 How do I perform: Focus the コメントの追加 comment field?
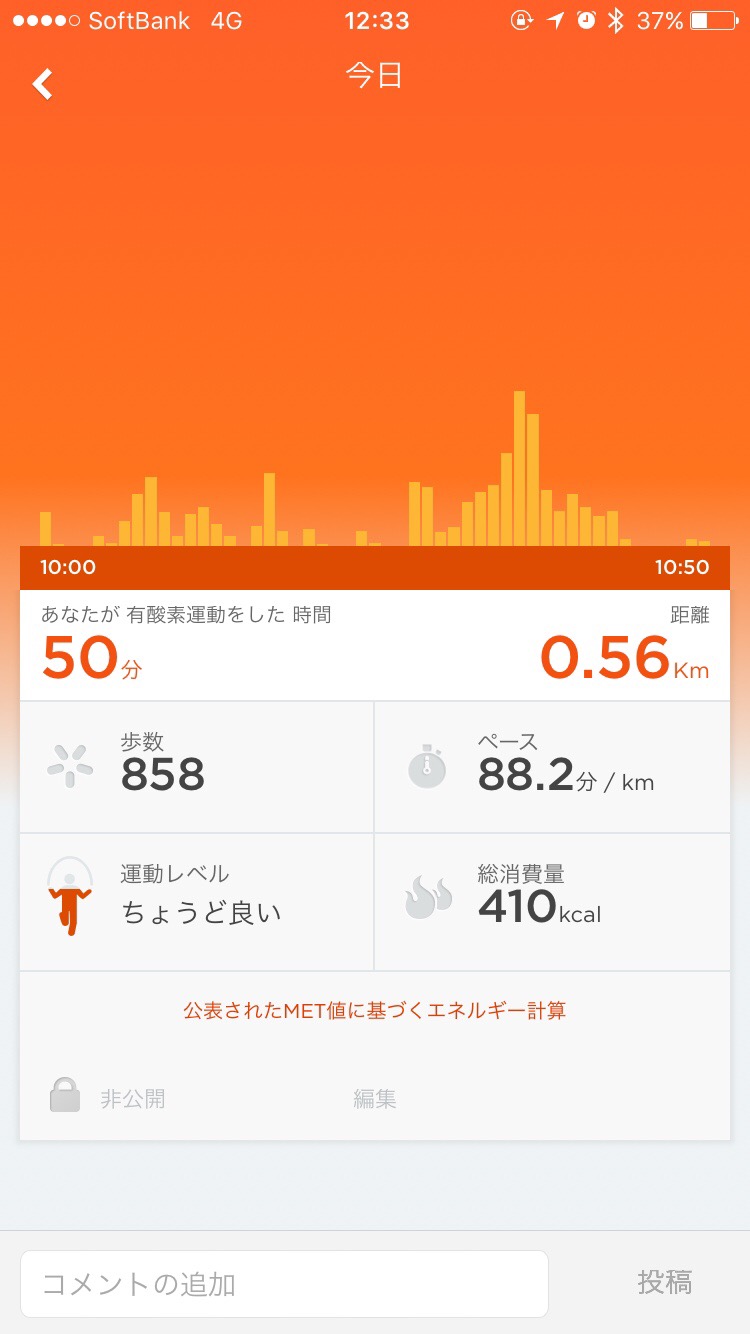284,1284
